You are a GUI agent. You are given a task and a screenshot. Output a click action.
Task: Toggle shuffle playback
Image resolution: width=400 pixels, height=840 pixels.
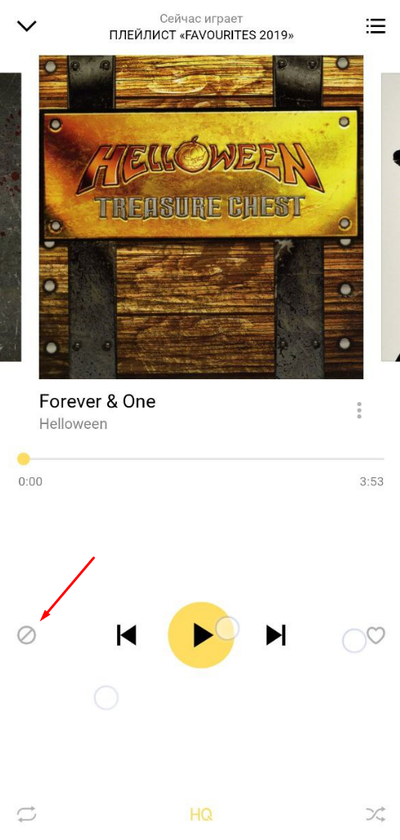(x=375, y=815)
